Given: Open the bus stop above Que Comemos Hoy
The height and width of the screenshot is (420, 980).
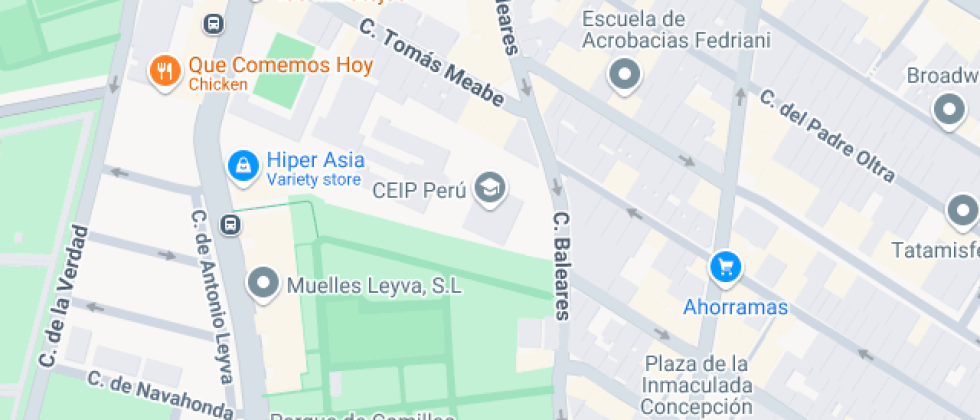Looking at the screenshot, I should click(214, 24).
